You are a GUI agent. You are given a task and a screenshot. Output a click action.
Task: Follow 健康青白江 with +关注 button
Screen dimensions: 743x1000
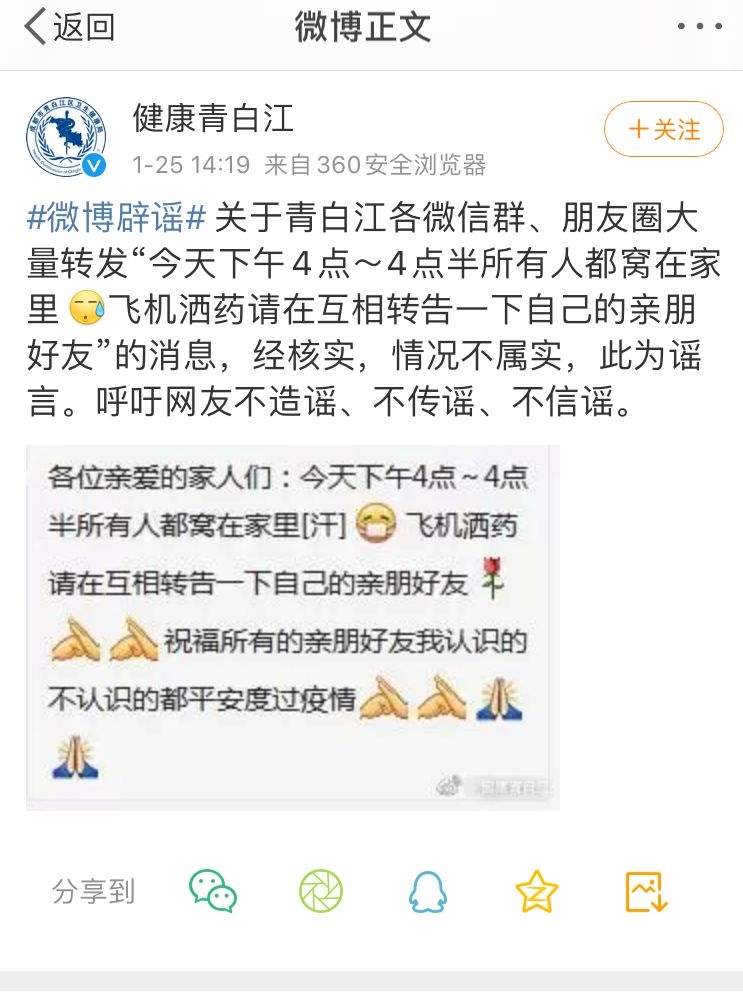[663, 129]
